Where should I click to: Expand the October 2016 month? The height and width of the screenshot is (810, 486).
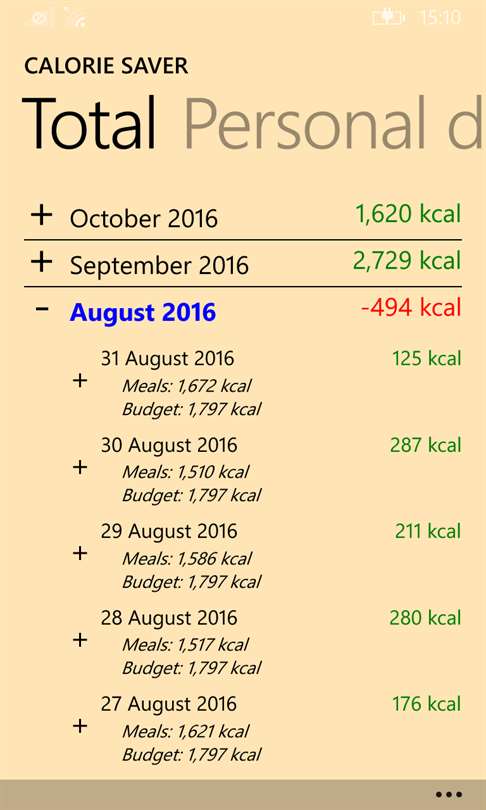42,215
